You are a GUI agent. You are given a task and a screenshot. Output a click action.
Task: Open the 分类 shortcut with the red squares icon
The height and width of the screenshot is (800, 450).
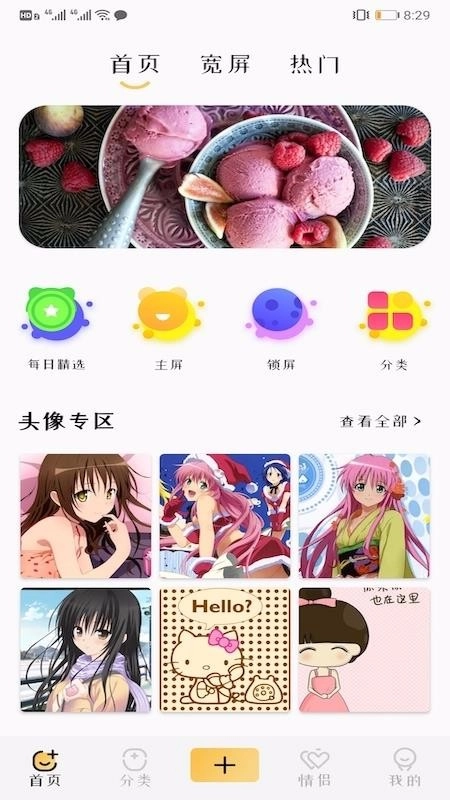(394, 328)
